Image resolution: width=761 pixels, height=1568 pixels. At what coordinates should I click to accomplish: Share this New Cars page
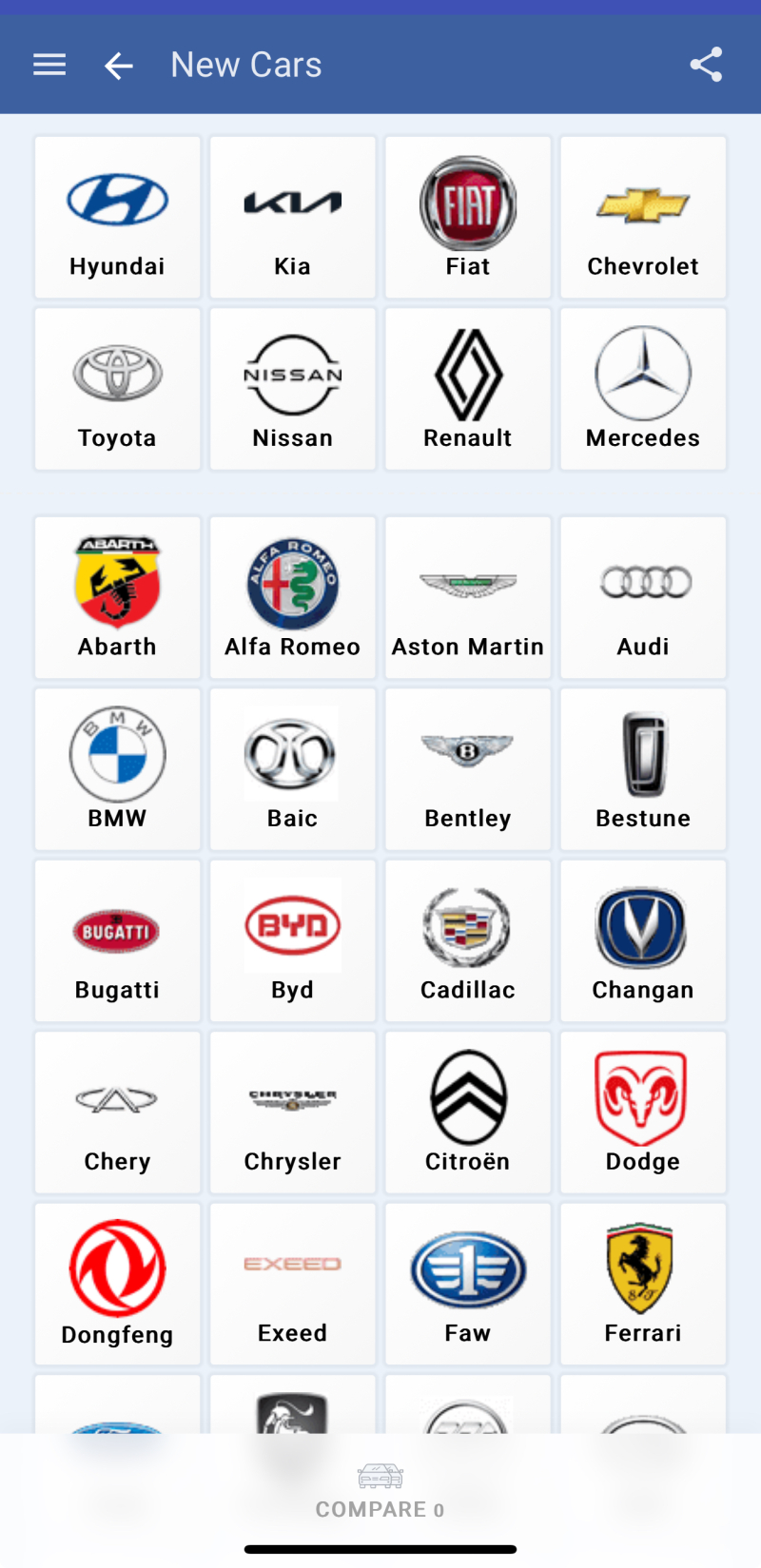(706, 65)
